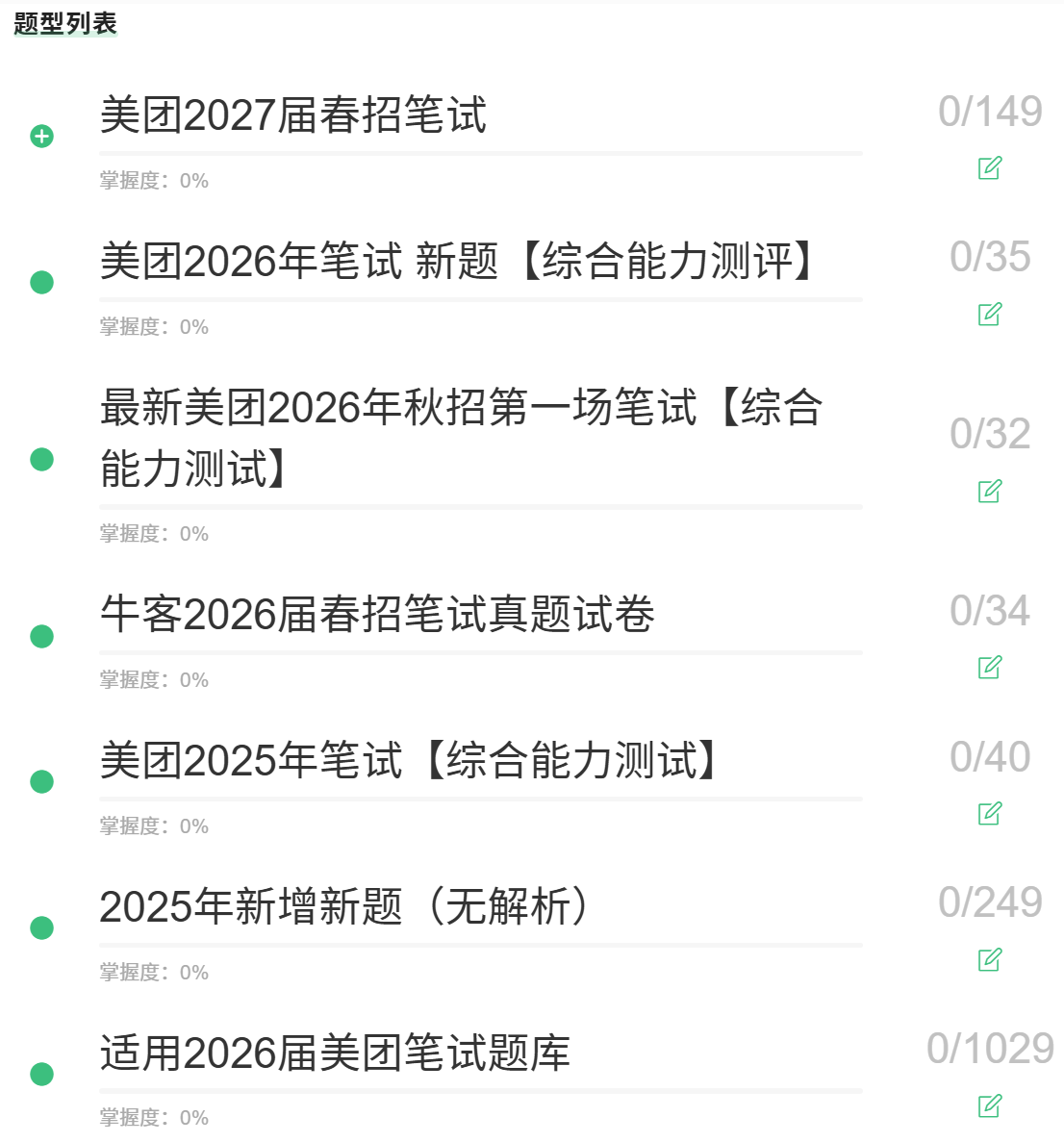The width and height of the screenshot is (1064, 1142).
Task: Open 最新美团2026年秋招第一场笔试 set
Action: coord(462,437)
